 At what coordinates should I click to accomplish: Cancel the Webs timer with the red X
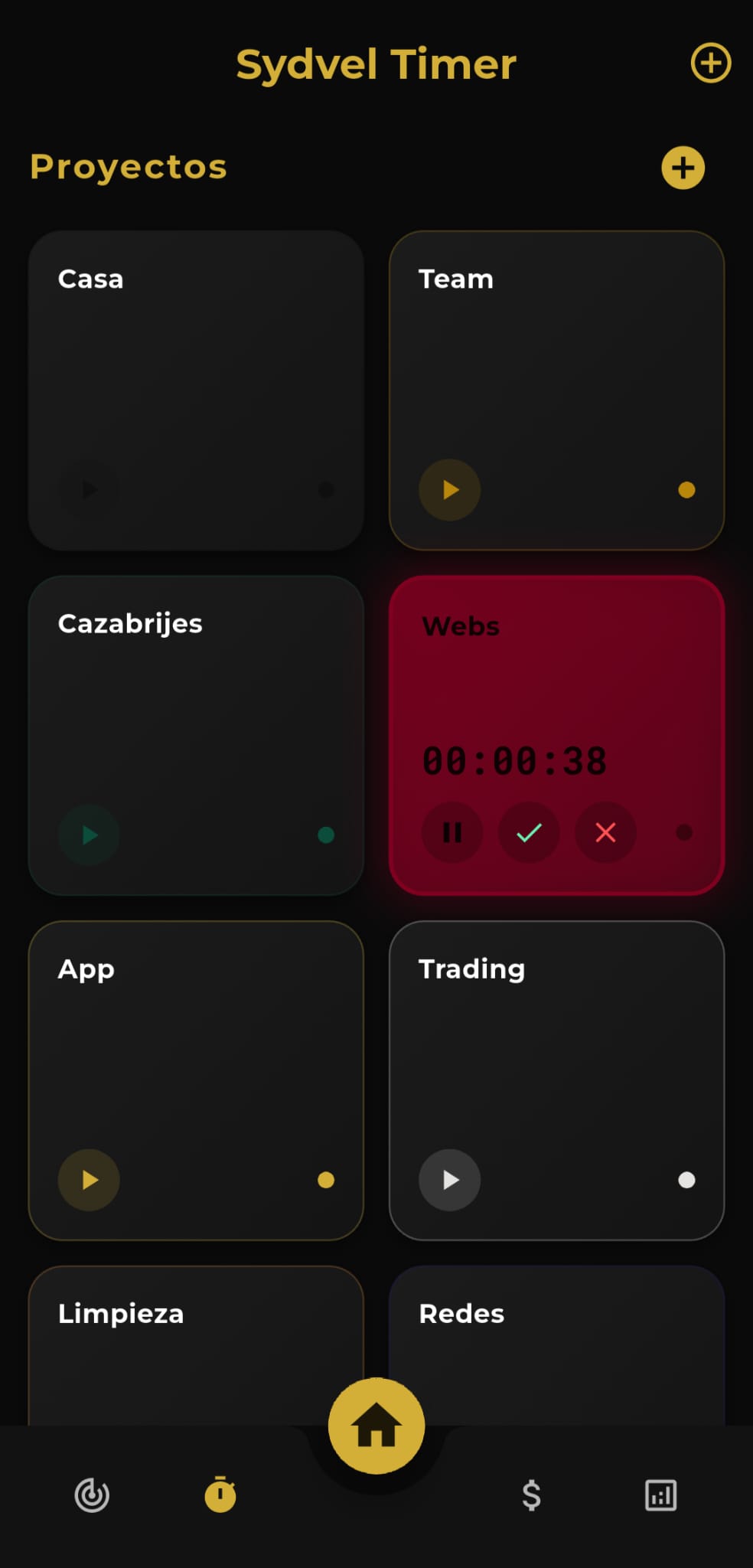pos(605,832)
